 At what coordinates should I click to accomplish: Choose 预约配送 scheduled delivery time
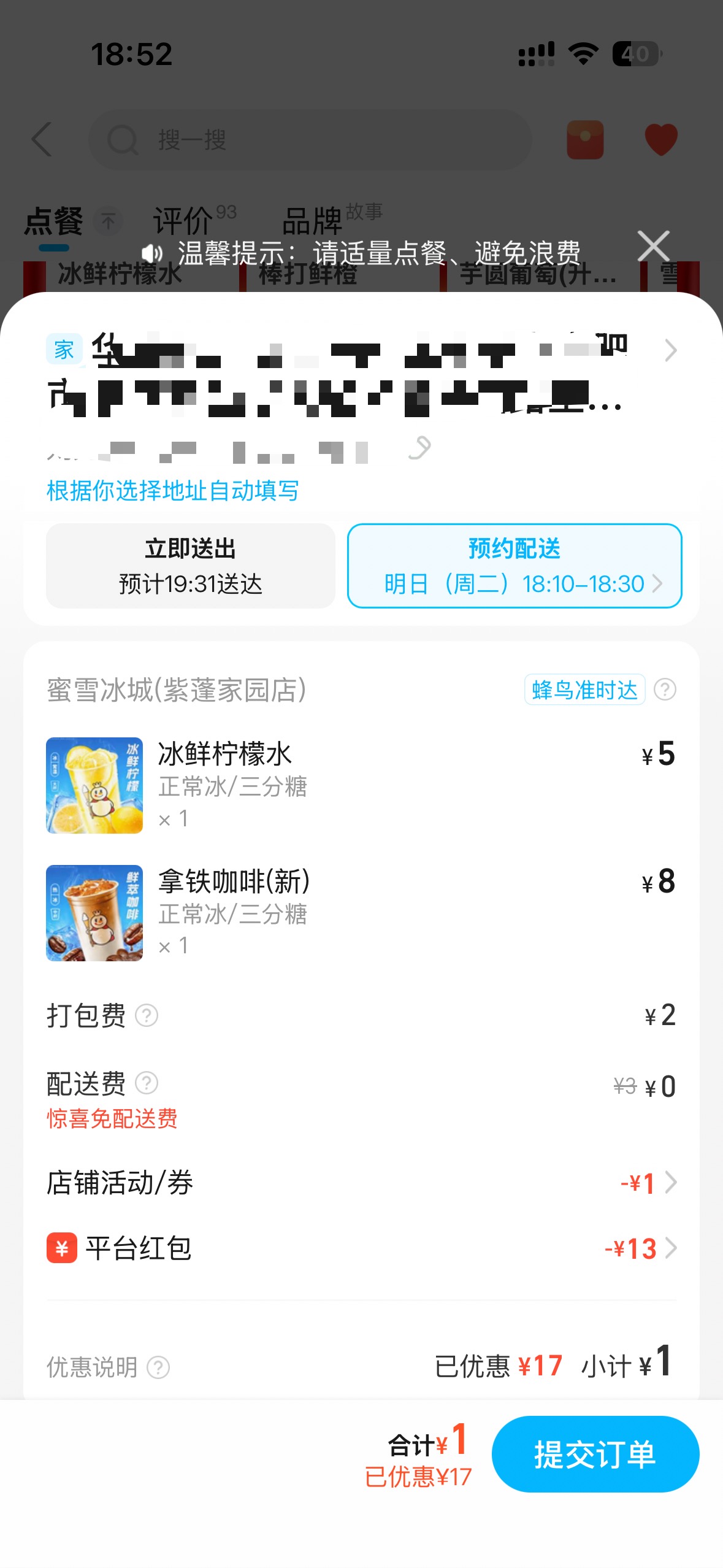coord(514,566)
